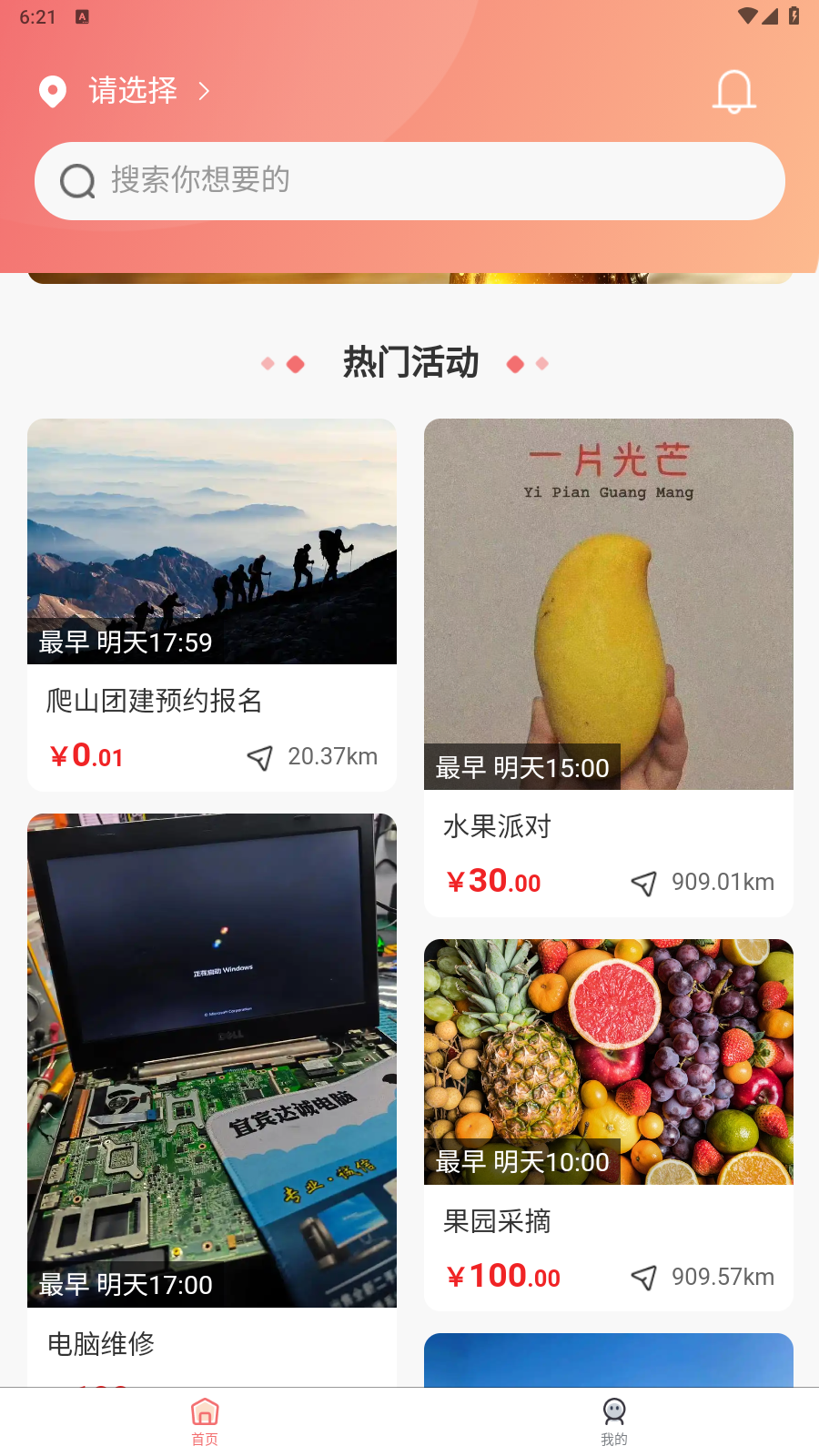Viewport: 819px width, 1456px height.
Task: Tap the navigation arrow beside 909.57km
Action: (x=645, y=1277)
